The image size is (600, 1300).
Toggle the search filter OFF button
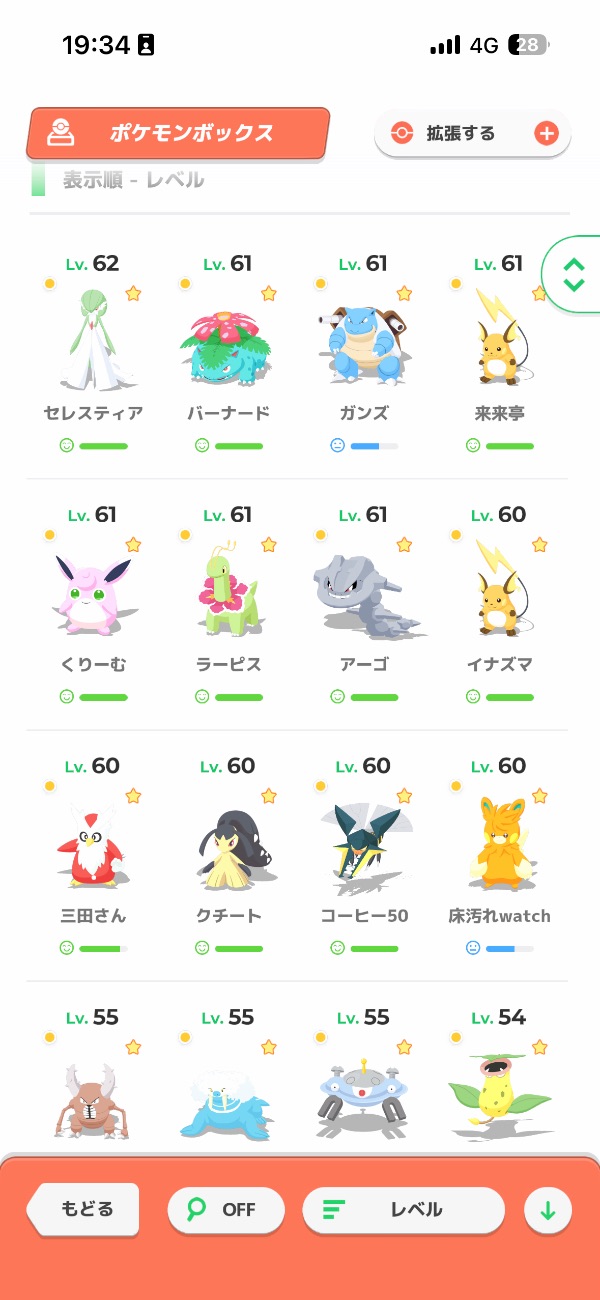click(228, 1210)
